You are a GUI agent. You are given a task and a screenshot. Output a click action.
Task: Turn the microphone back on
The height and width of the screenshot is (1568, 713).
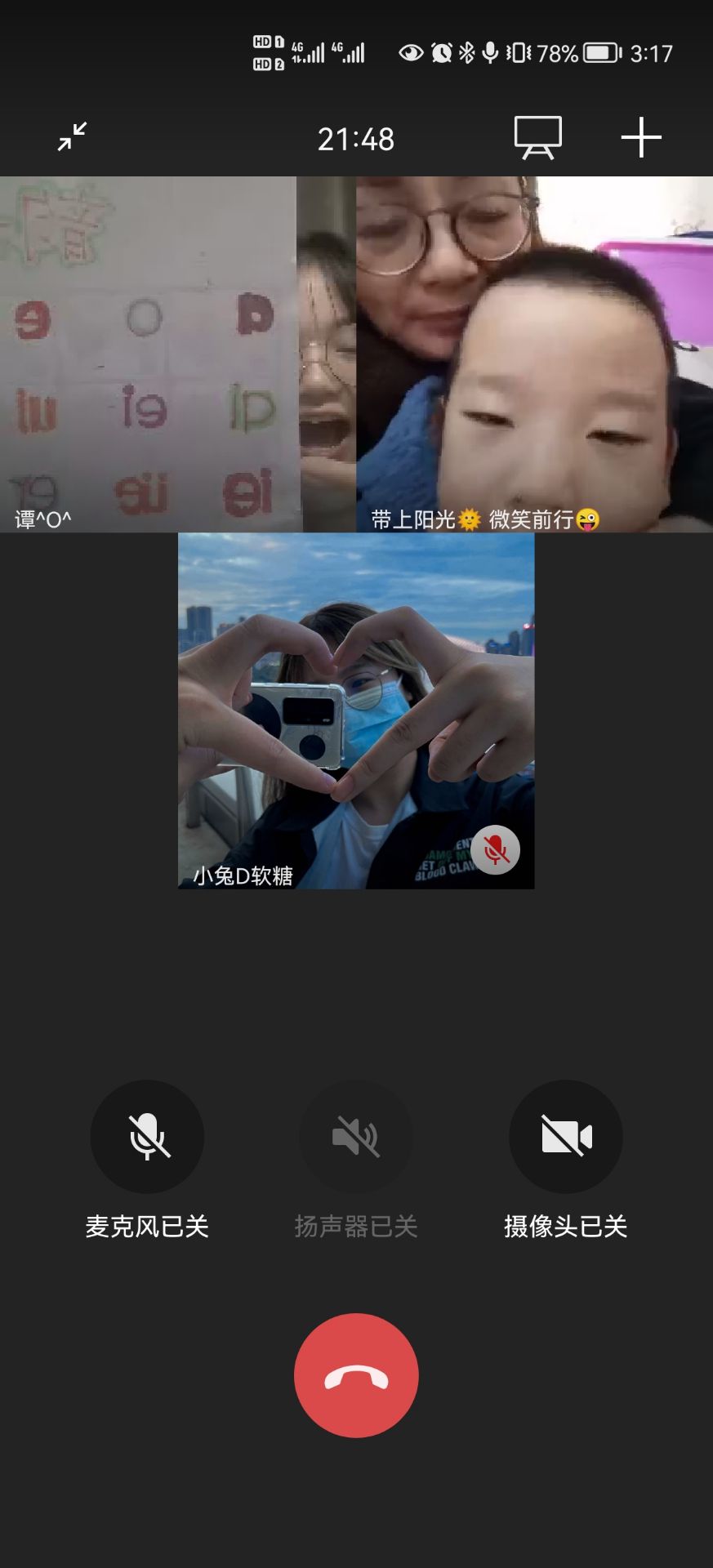coord(147,1136)
